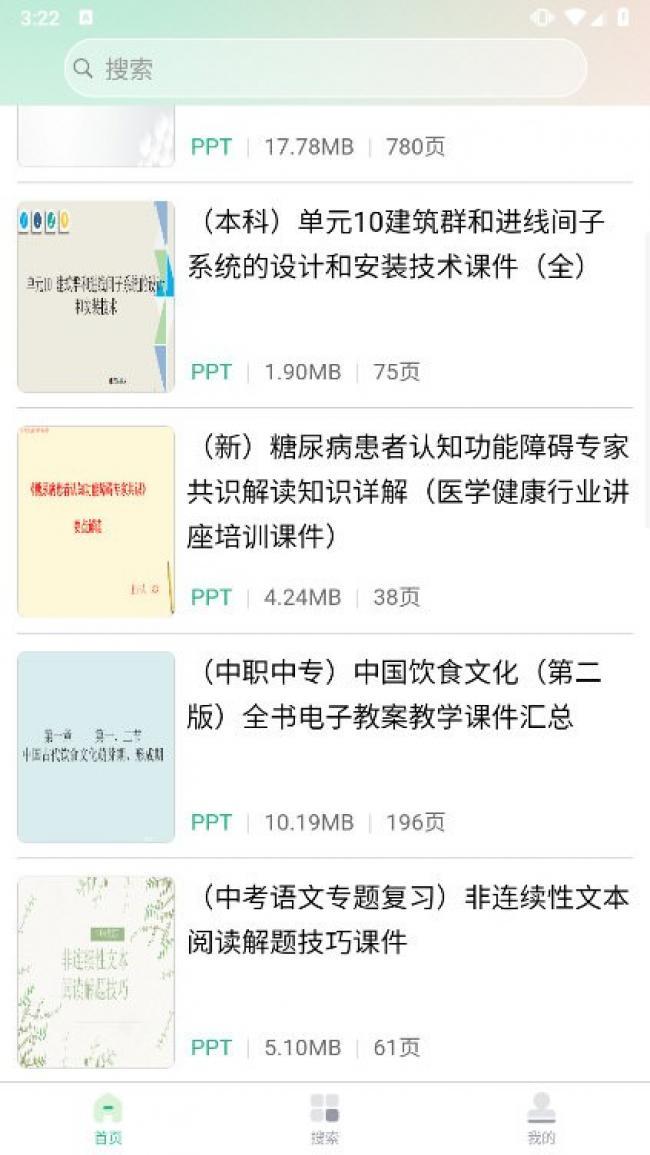Tap the 搜索 search field at the top
Image resolution: width=650 pixels, height=1155 pixels.
point(325,69)
